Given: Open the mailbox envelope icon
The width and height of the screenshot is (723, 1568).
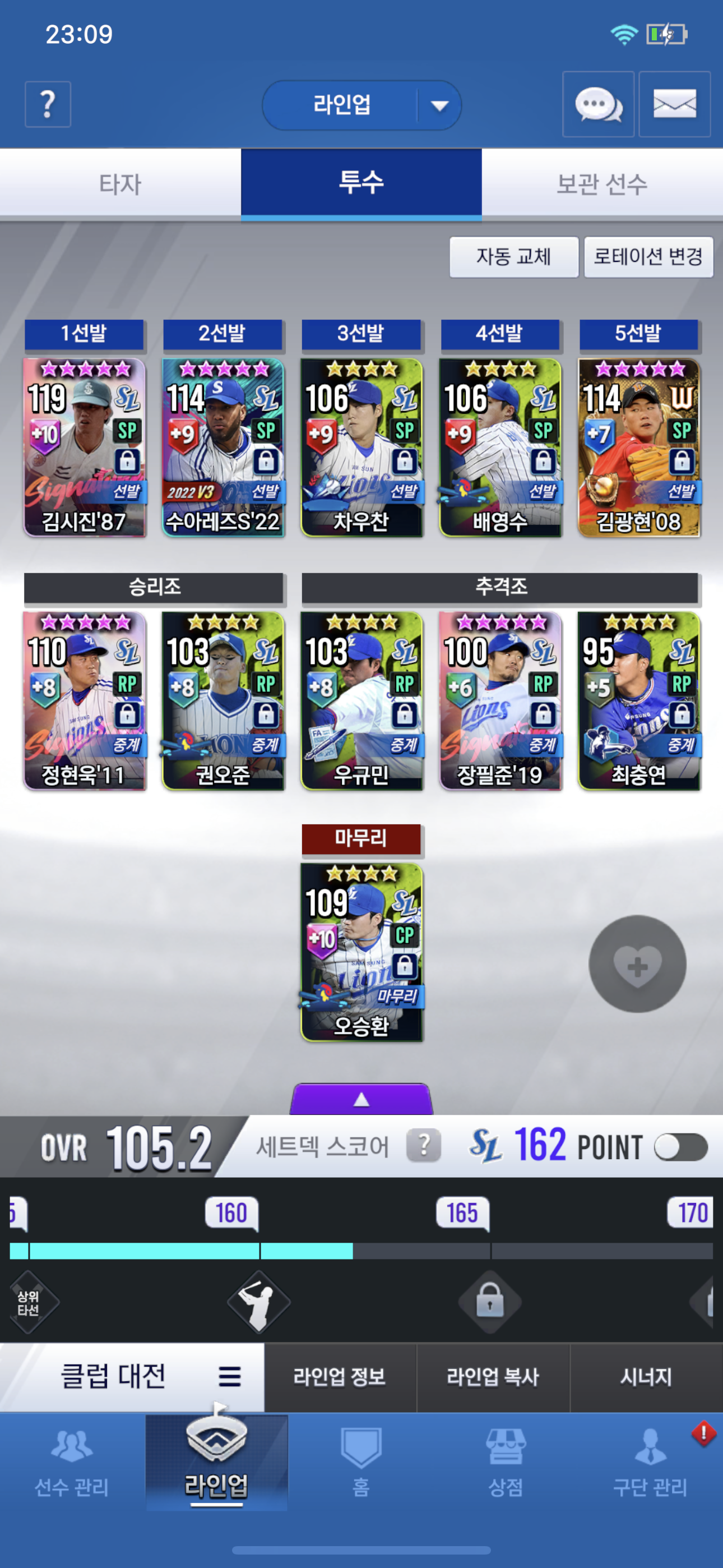Looking at the screenshot, I should tap(674, 105).
